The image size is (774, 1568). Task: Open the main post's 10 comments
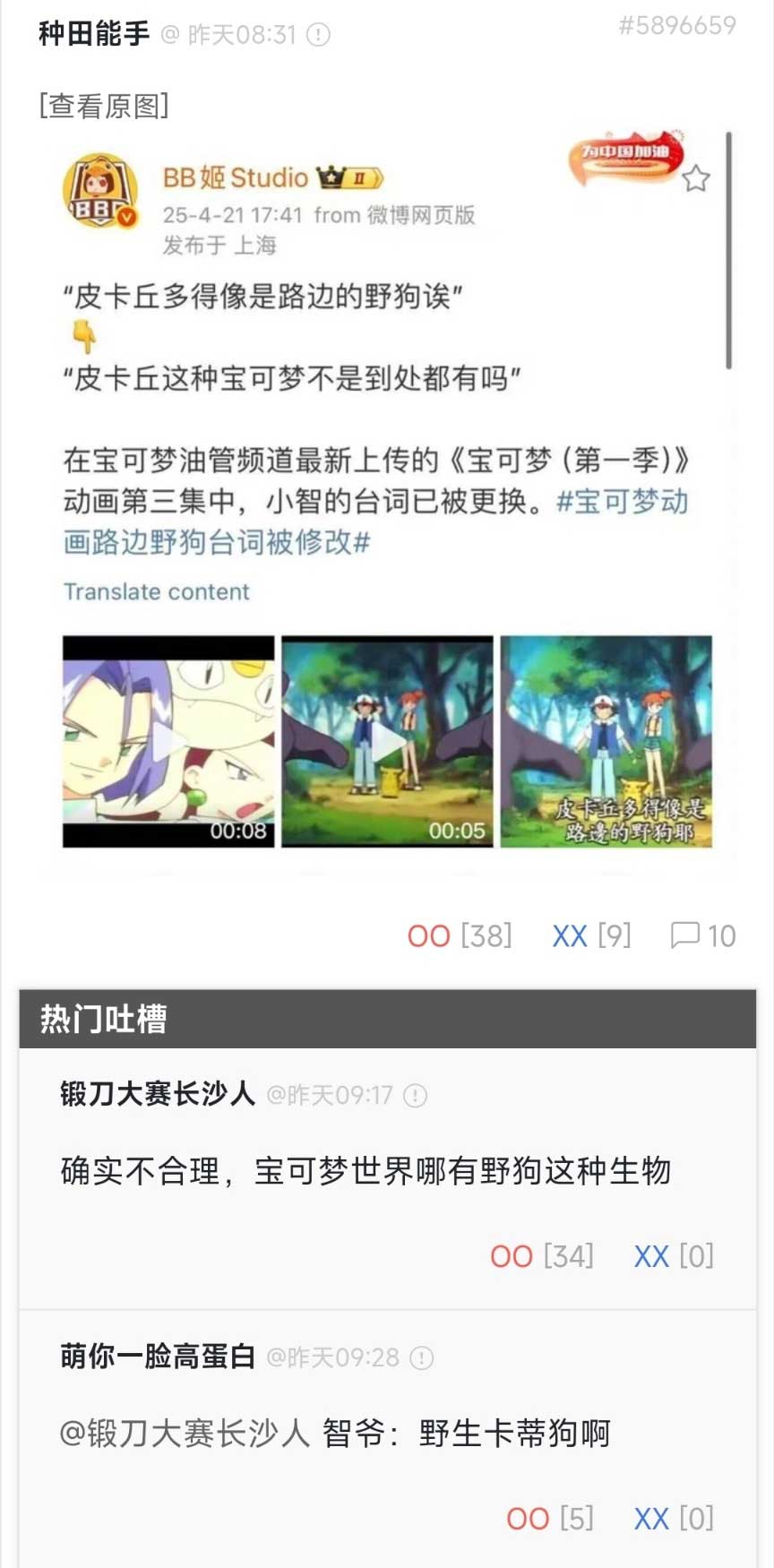703,936
